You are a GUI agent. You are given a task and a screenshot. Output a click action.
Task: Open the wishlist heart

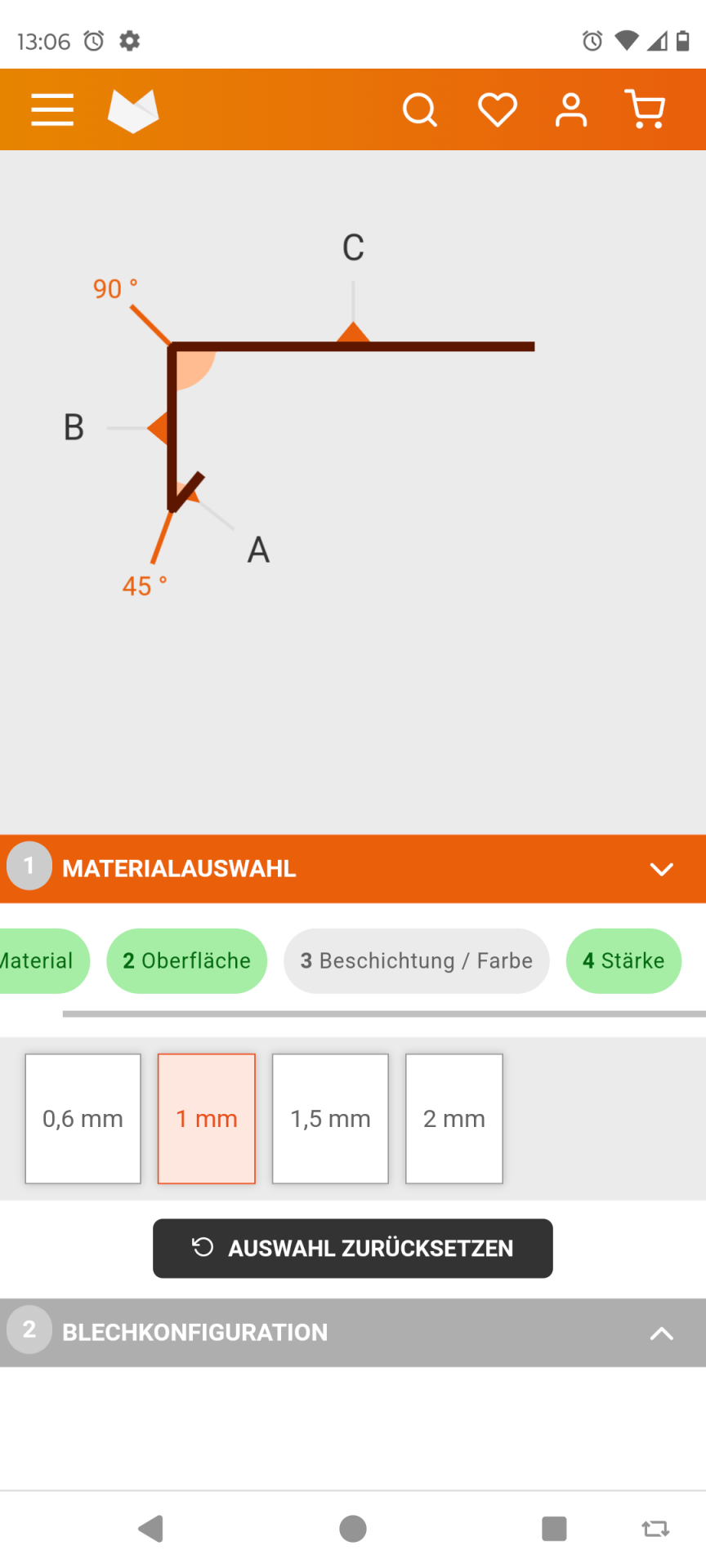click(497, 110)
